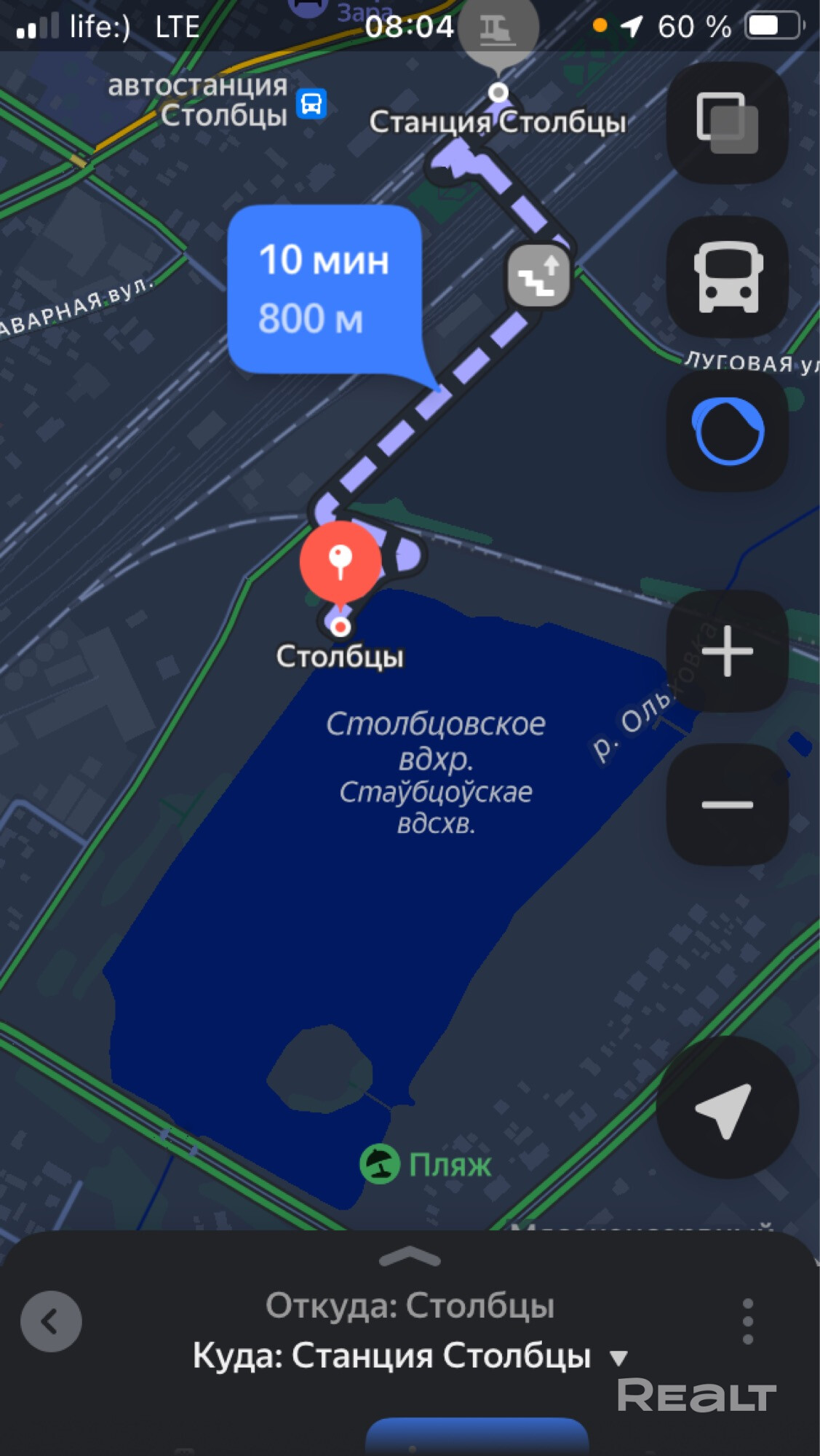Tap the 10 мин 800 м route balloon

click(x=325, y=290)
